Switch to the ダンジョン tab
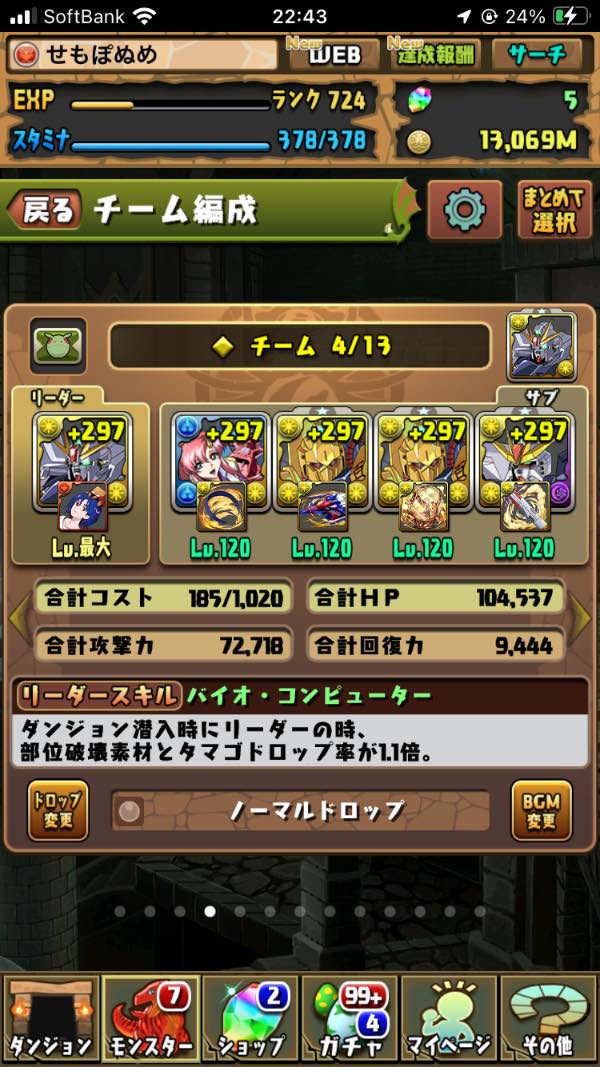This screenshot has height=1067, width=600. pyautogui.click(x=50, y=1020)
